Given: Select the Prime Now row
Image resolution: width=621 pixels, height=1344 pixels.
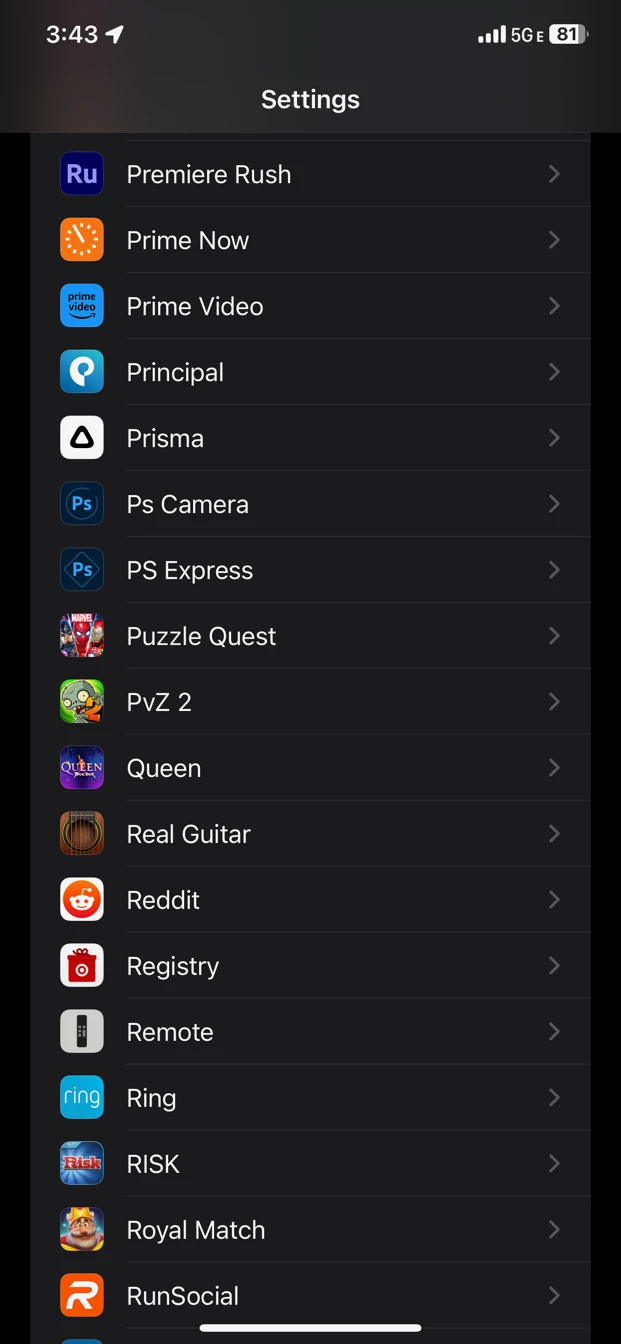Looking at the screenshot, I should pyautogui.click(x=310, y=240).
